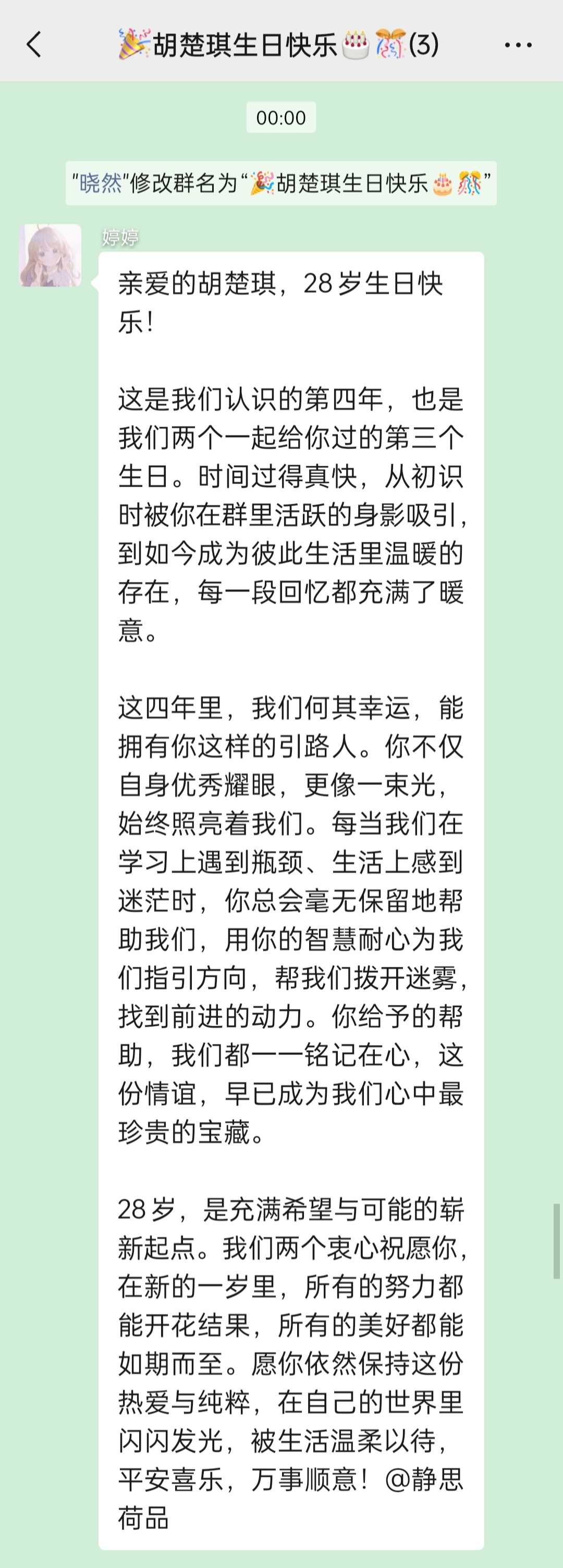Go back to the chat list
The width and height of the screenshot is (563, 1568).
(34, 44)
